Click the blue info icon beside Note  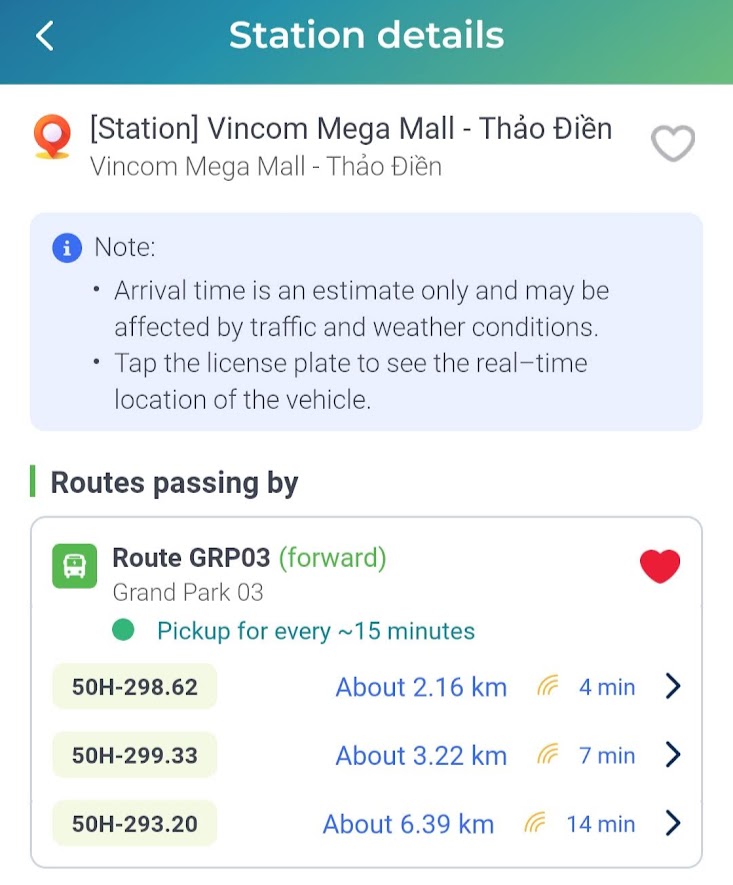(x=65, y=247)
